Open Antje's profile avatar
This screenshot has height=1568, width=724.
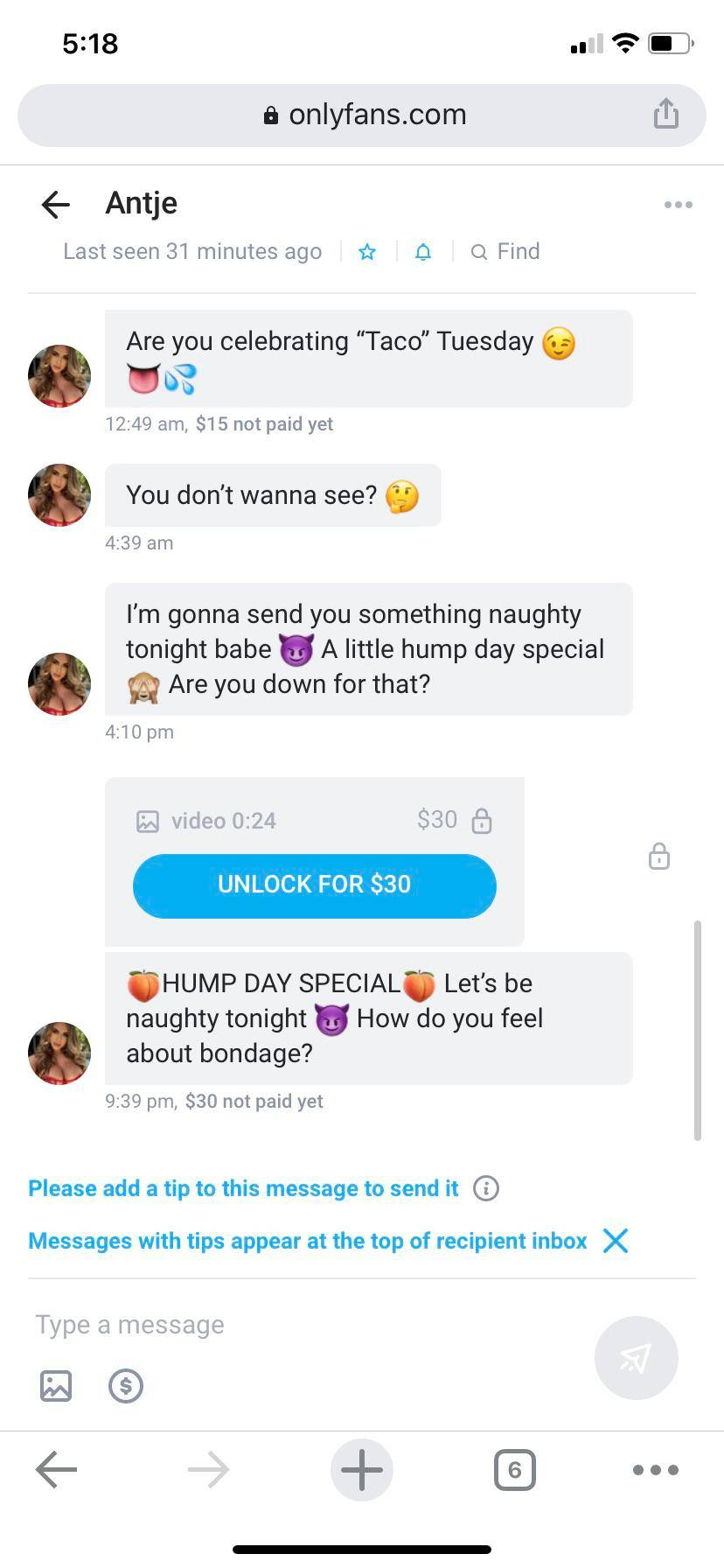[59, 375]
